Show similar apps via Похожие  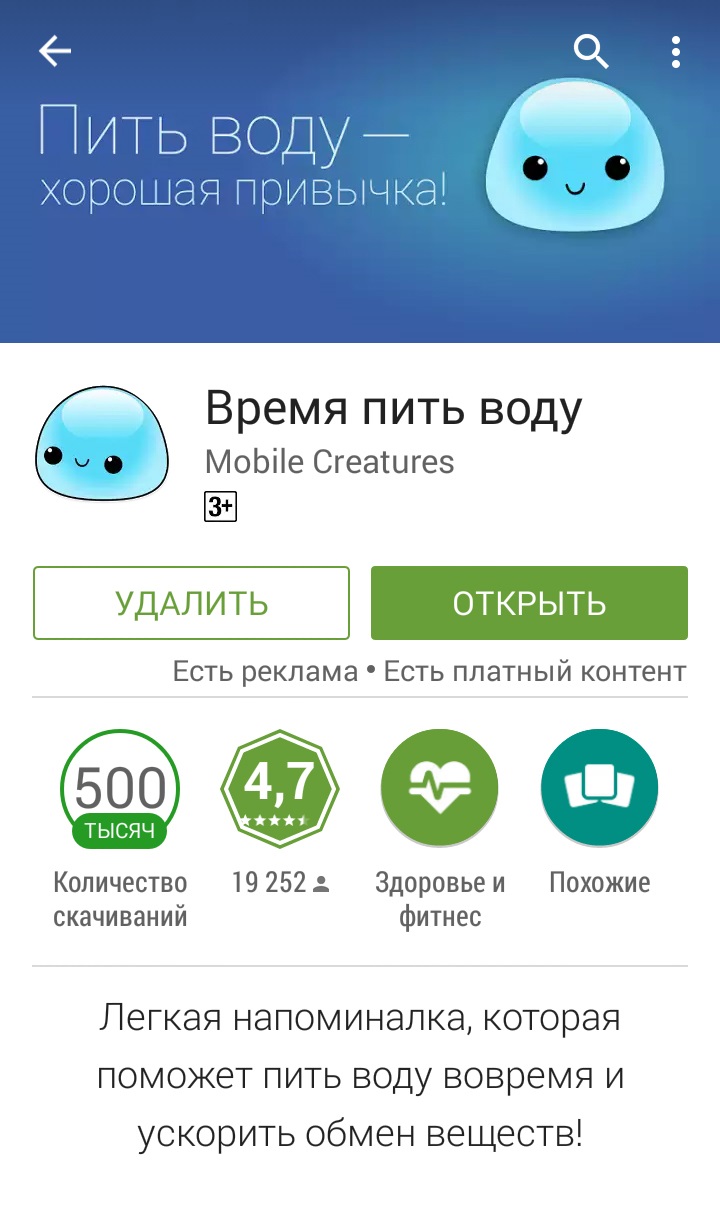(599, 788)
